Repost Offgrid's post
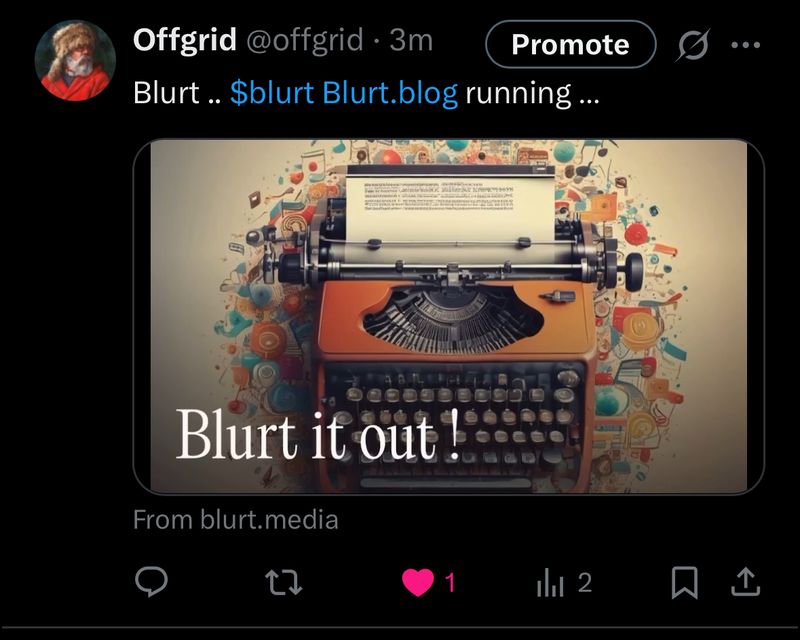 pos(285,582)
